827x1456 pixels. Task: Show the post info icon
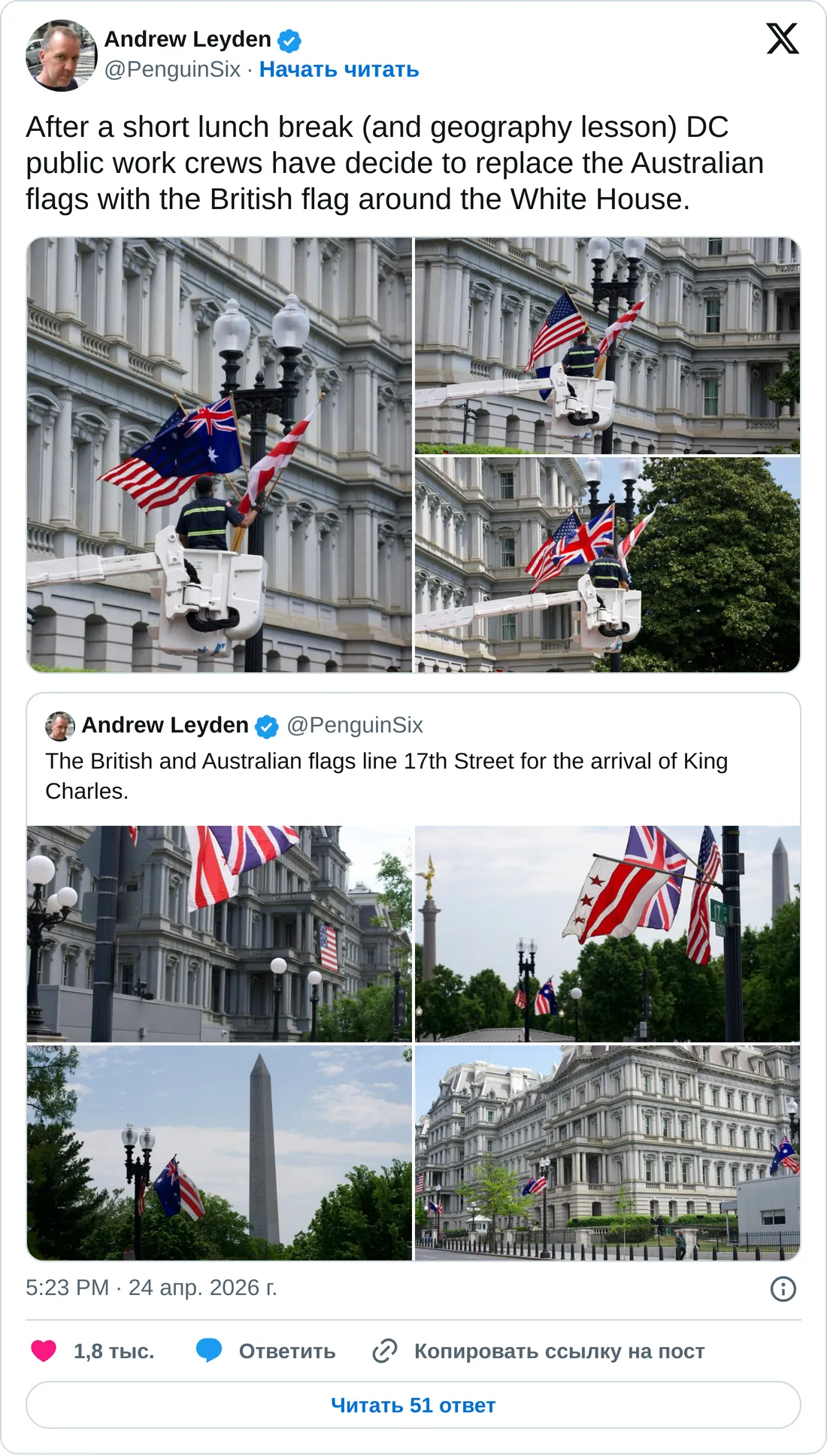(x=783, y=1289)
